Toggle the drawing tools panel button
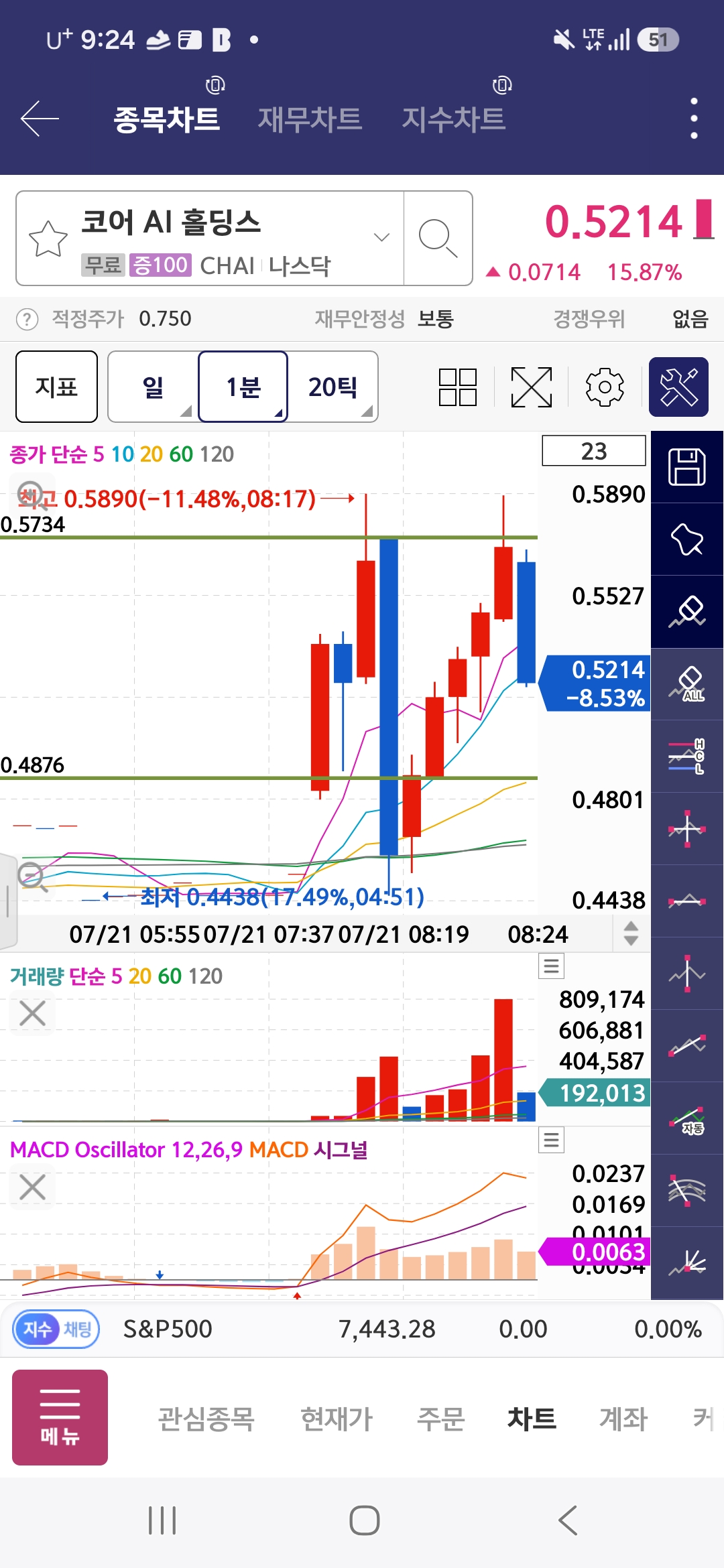724x1568 pixels. click(x=678, y=387)
